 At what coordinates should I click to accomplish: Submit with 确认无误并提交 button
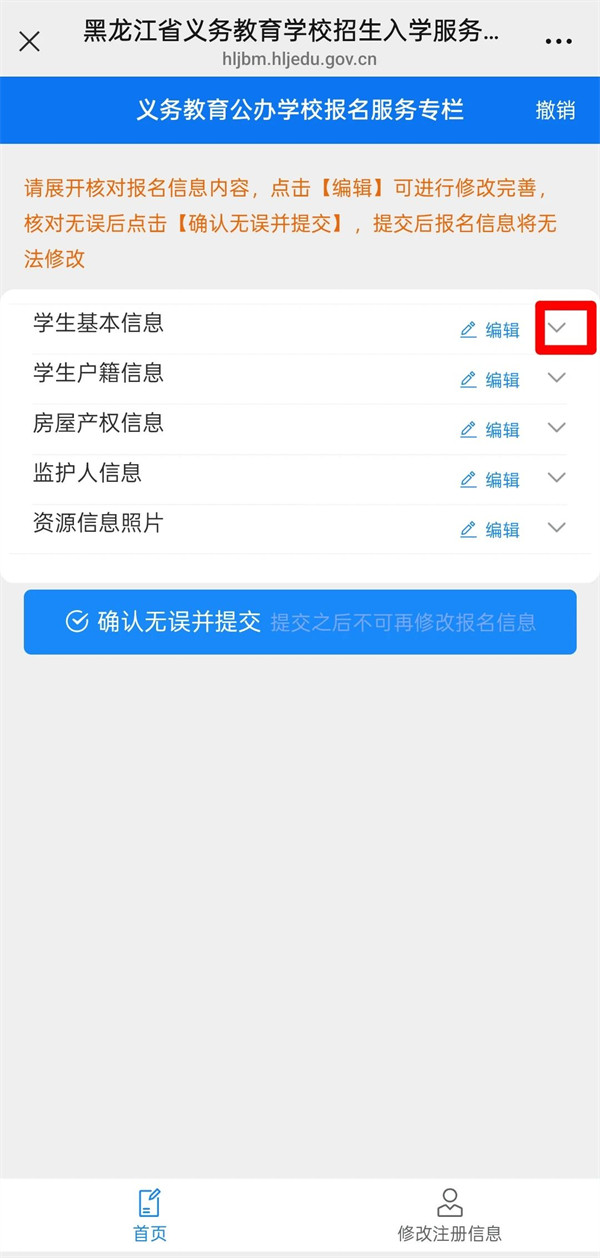[x=300, y=622]
